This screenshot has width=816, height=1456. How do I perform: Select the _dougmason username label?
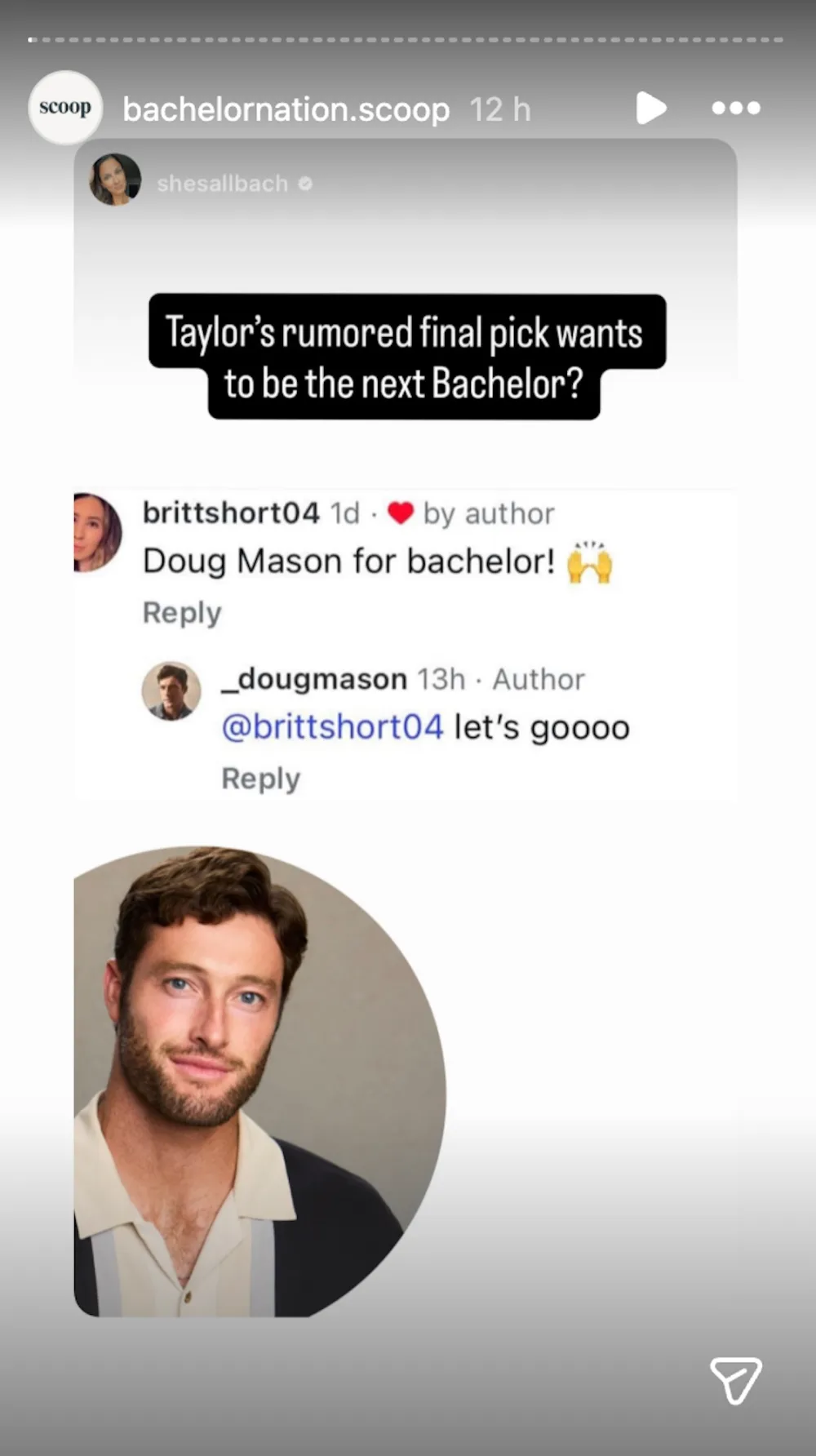(x=313, y=678)
